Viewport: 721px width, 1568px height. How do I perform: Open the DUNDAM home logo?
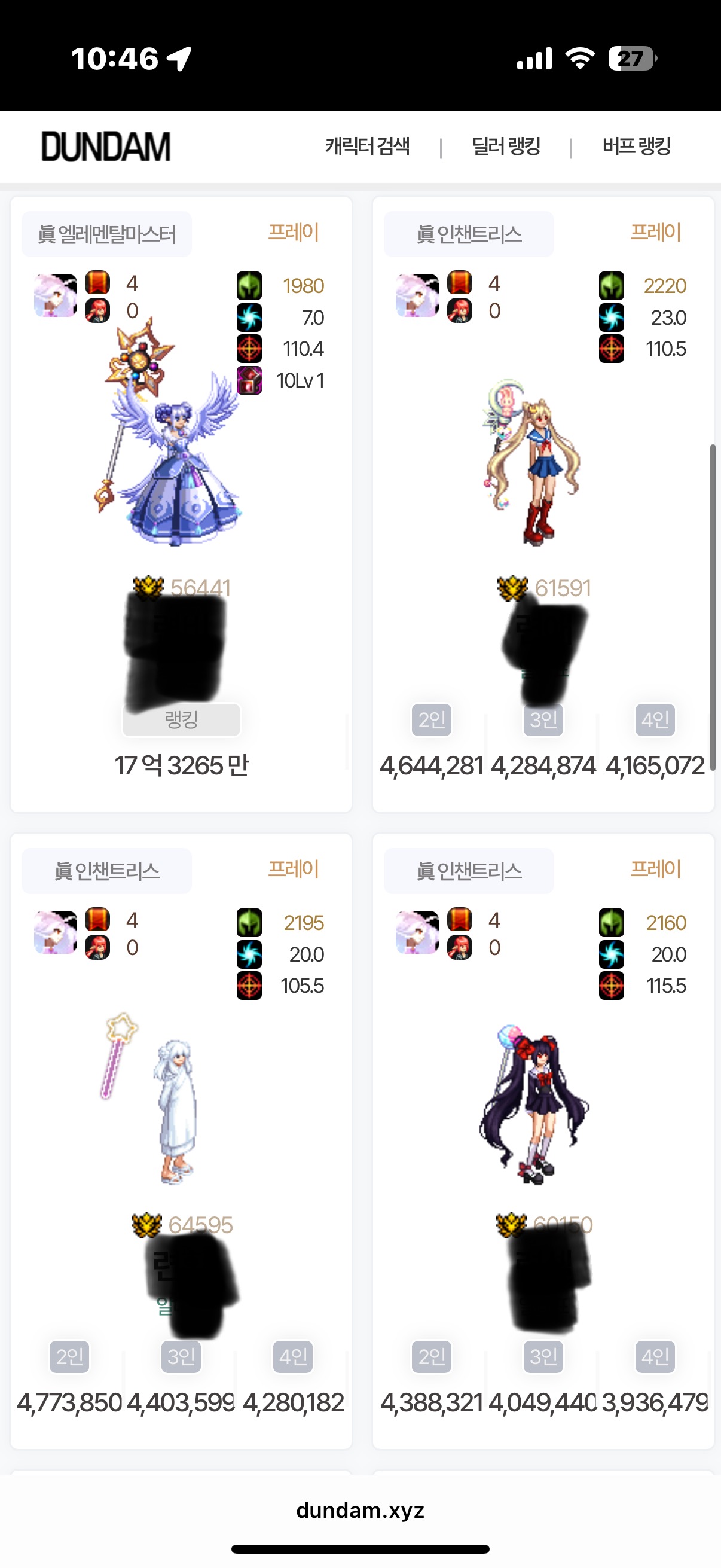(x=106, y=147)
